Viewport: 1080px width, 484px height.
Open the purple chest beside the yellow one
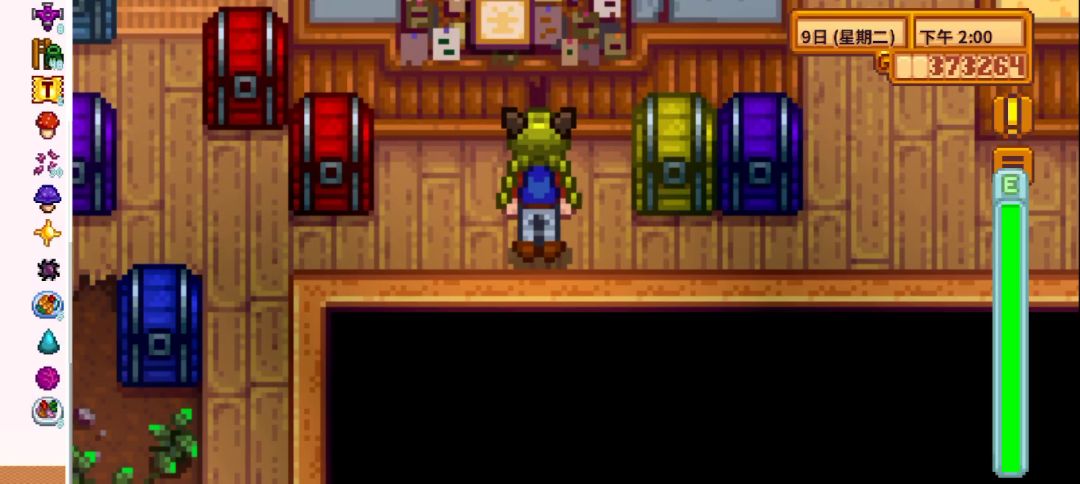pyautogui.click(x=760, y=154)
